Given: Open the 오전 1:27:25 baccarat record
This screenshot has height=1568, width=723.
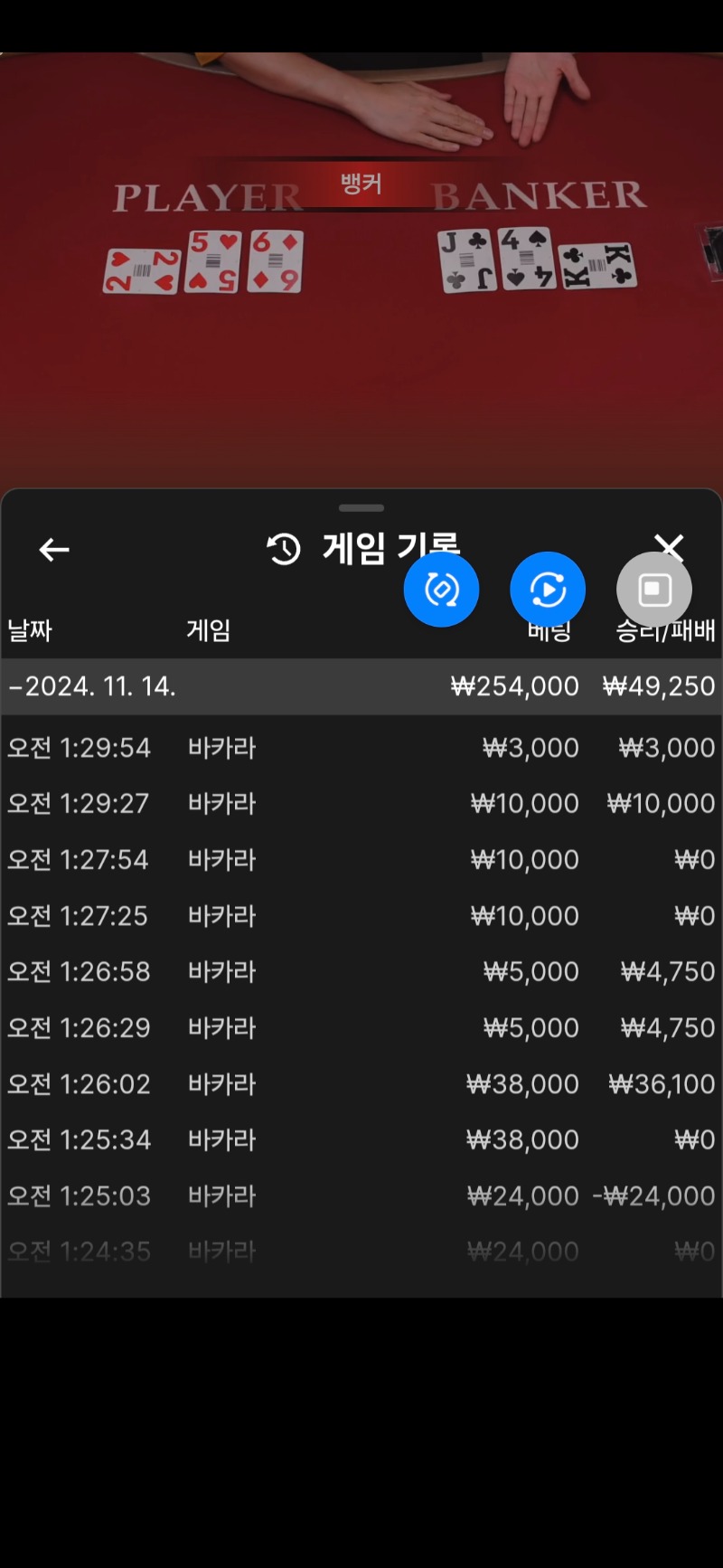Looking at the screenshot, I should click(361, 916).
